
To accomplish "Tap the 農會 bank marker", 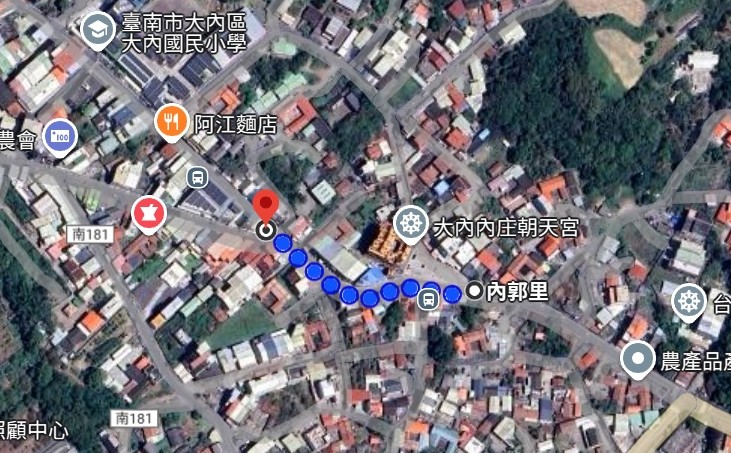I will [61, 138].
